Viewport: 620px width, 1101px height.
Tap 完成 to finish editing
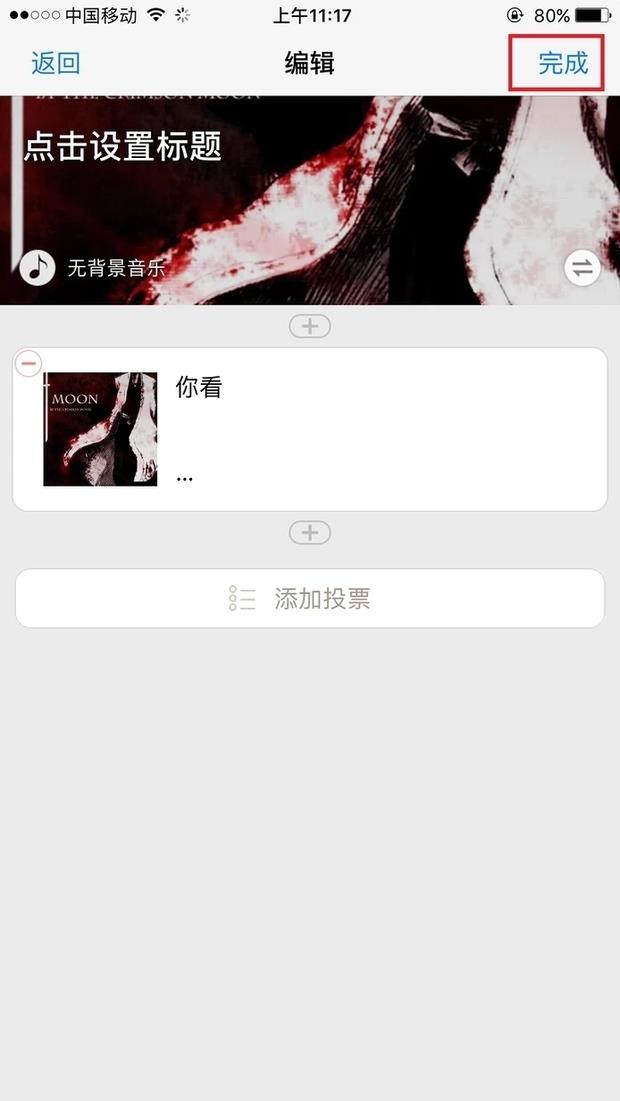click(x=562, y=63)
